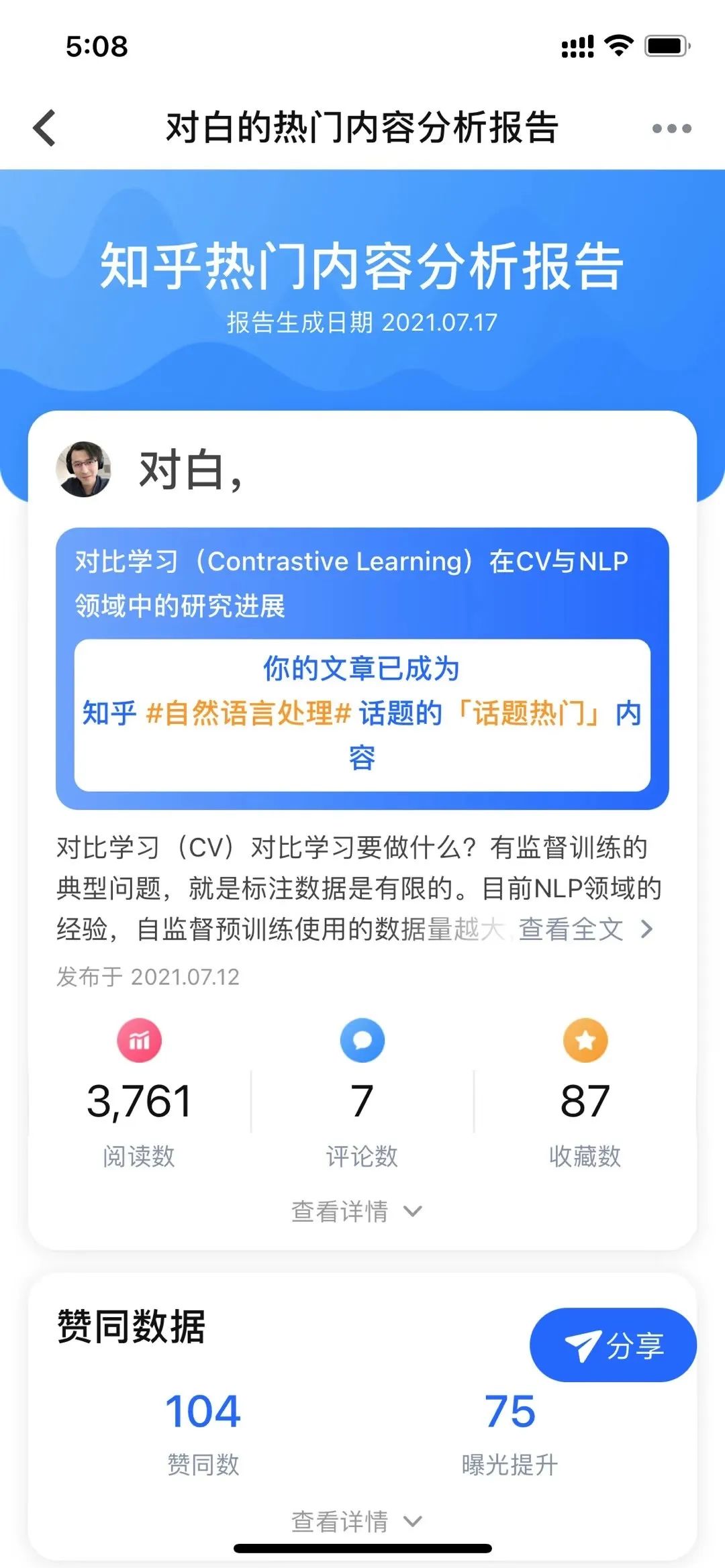Open 查看全文 to read the full article
Screen dimensions: 725x1568
(584, 929)
